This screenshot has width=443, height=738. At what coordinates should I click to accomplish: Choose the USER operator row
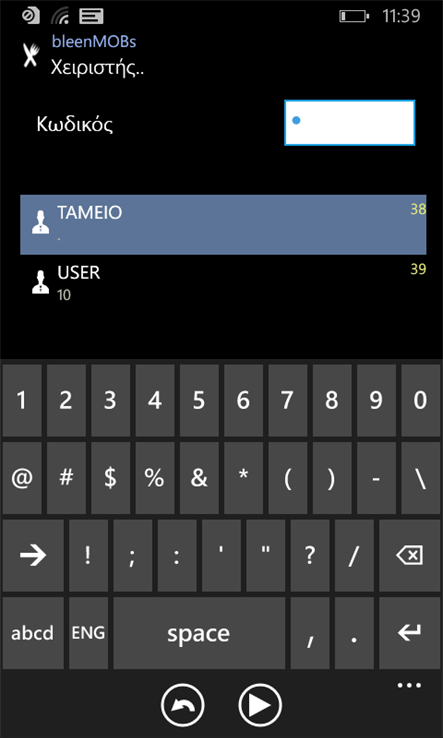(223, 284)
